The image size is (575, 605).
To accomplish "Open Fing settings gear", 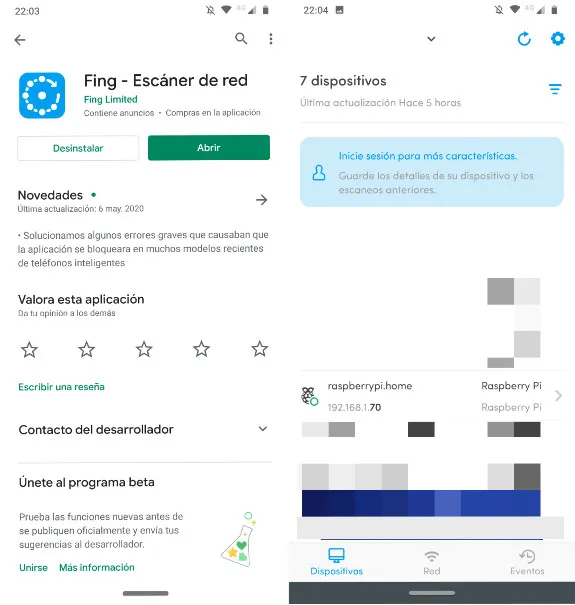I will point(558,39).
